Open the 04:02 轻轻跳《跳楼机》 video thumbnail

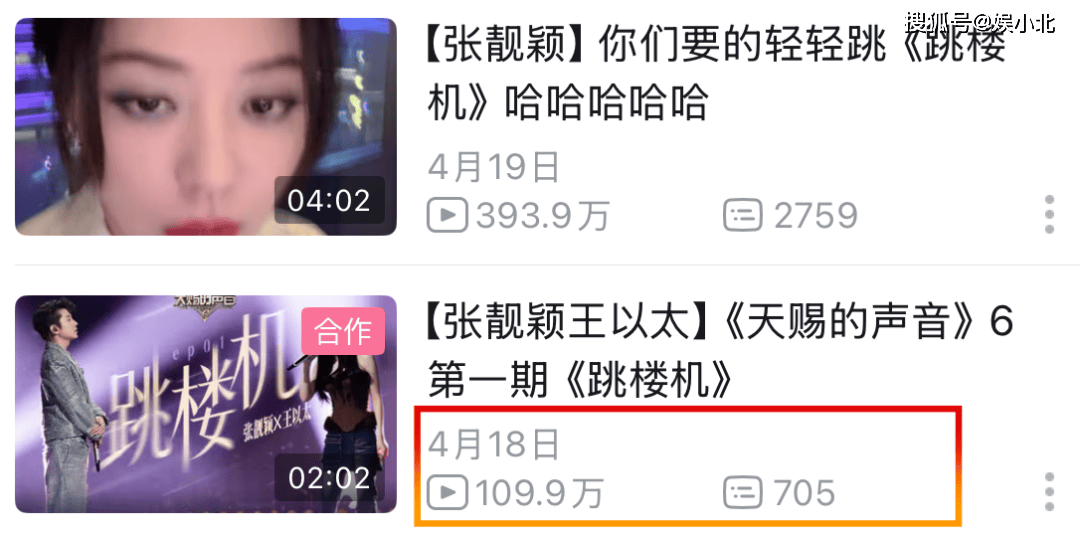coord(205,126)
